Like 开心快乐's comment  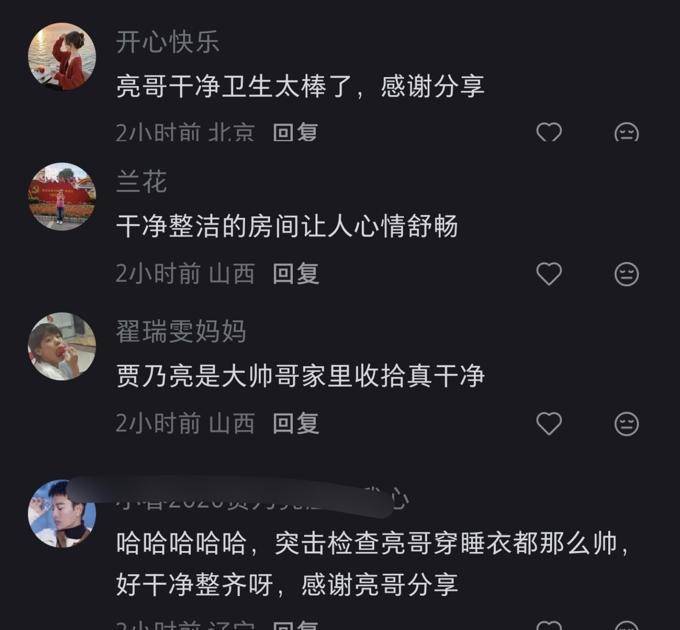[x=549, y=132]
